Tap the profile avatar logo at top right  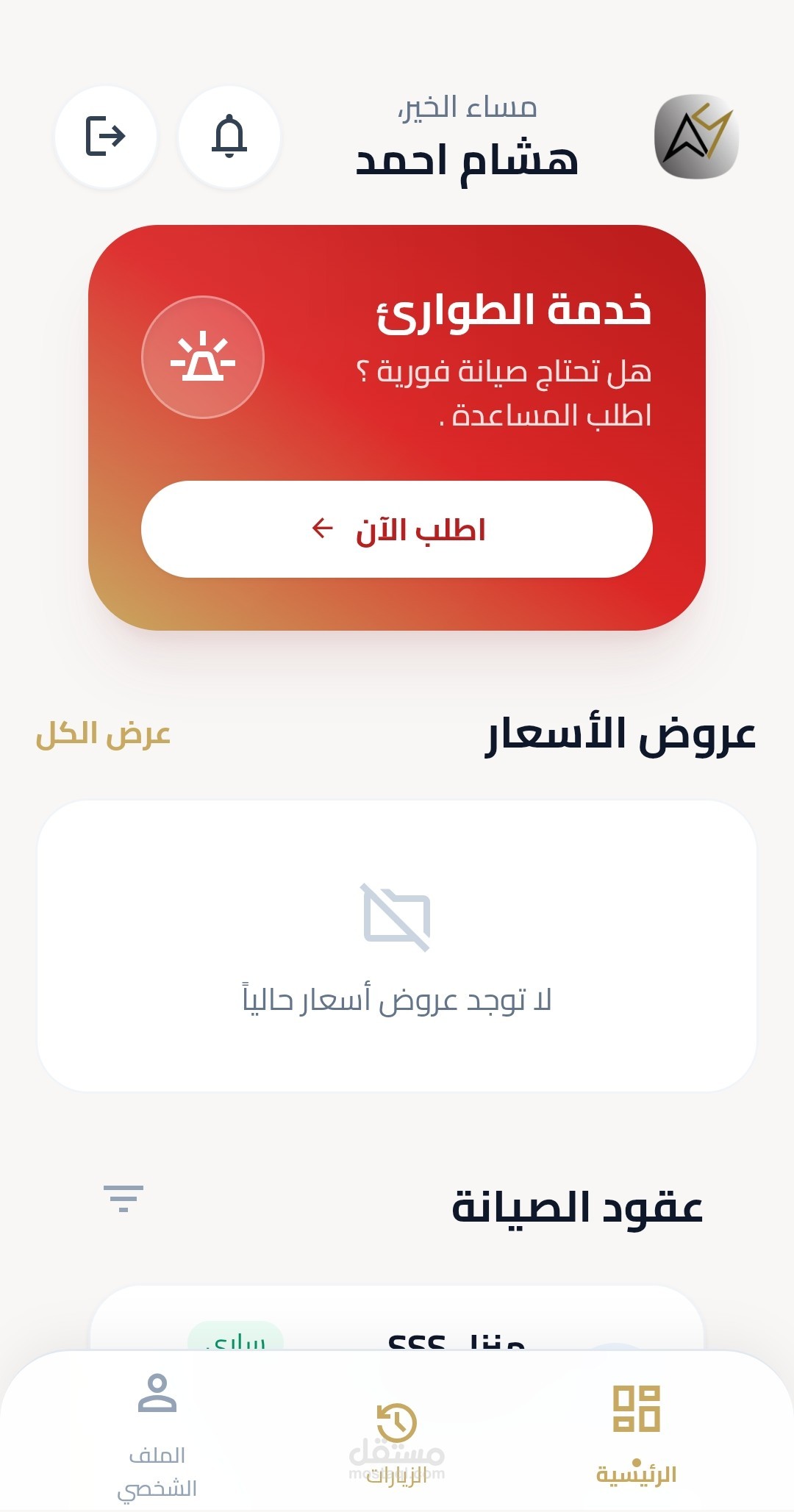point(694,136)
